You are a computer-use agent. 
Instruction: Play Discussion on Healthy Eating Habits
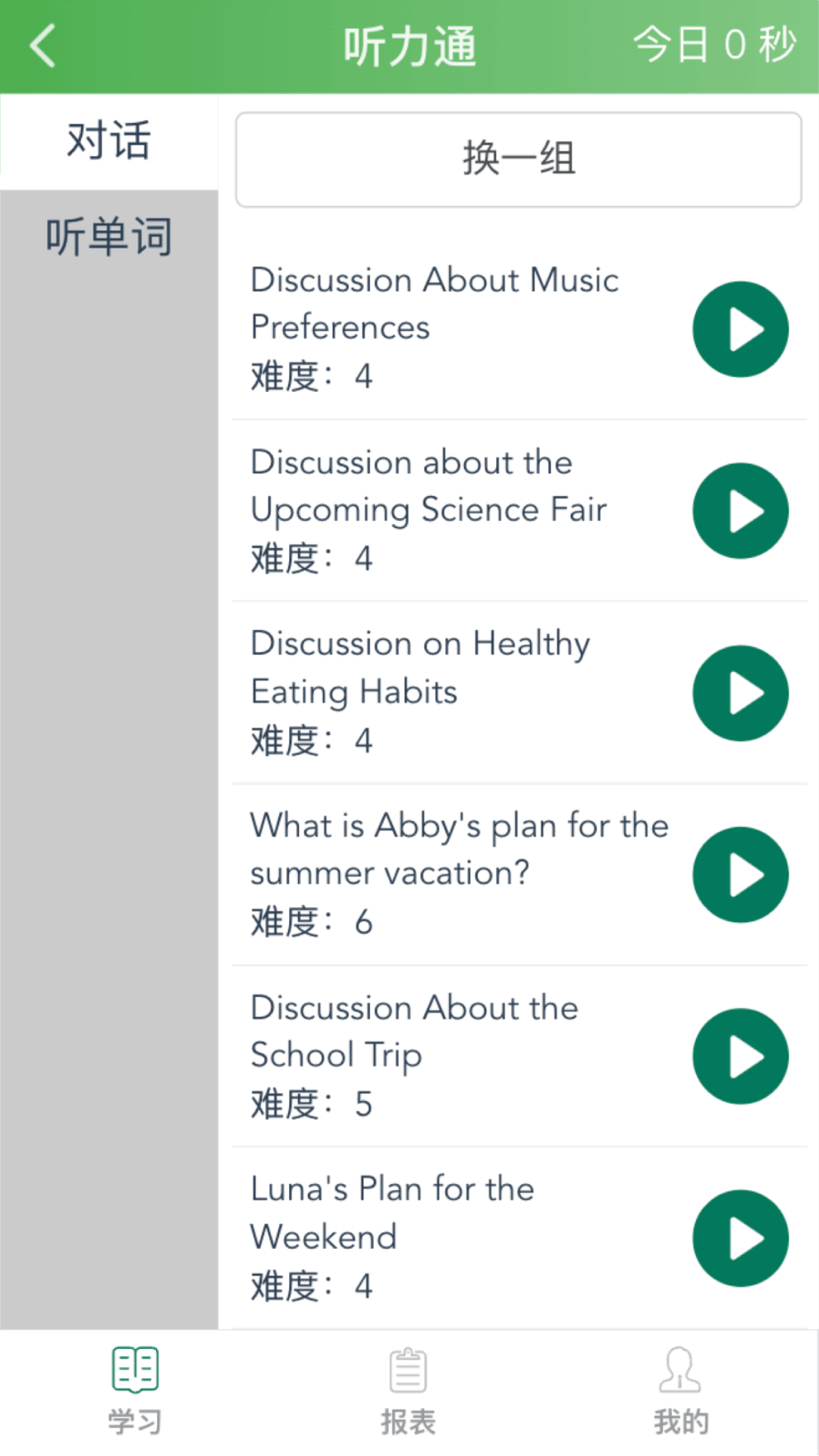pyautogui.click(x=740, y=693)
